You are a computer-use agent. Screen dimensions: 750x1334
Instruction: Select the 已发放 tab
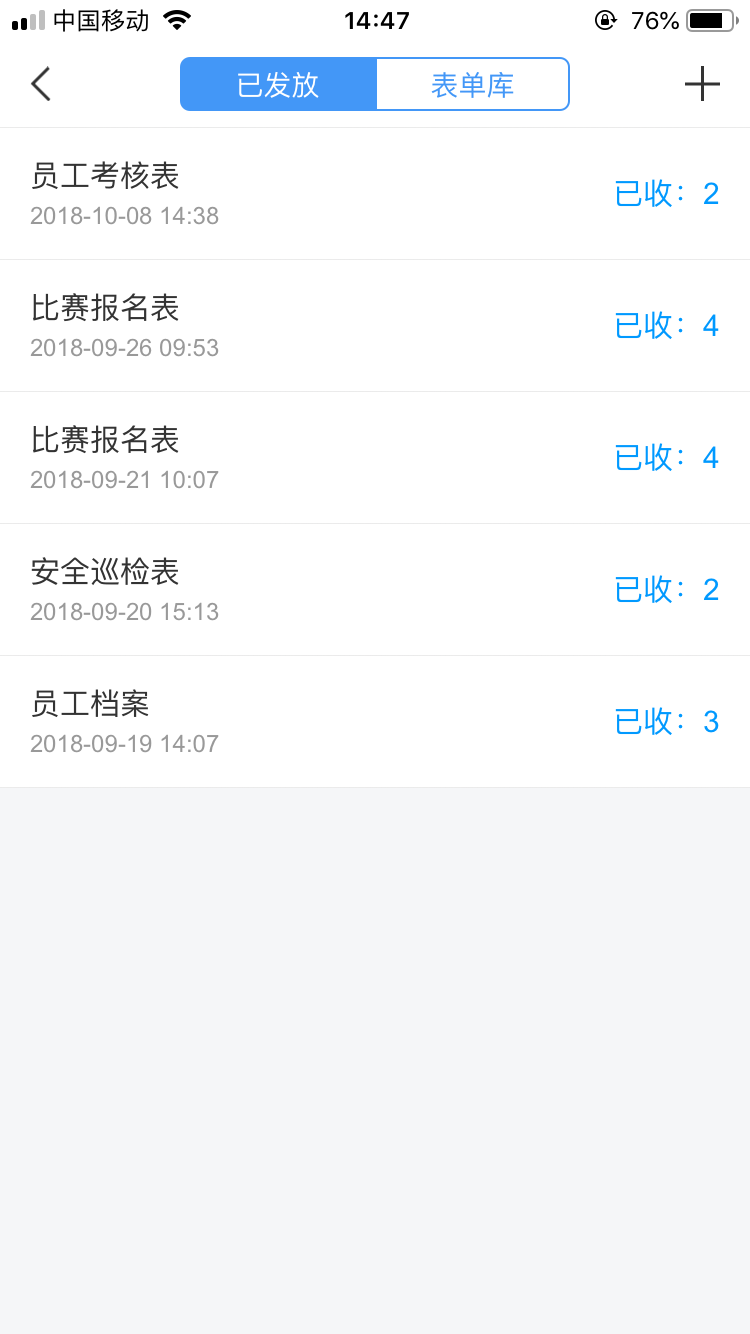pos(278,84)
